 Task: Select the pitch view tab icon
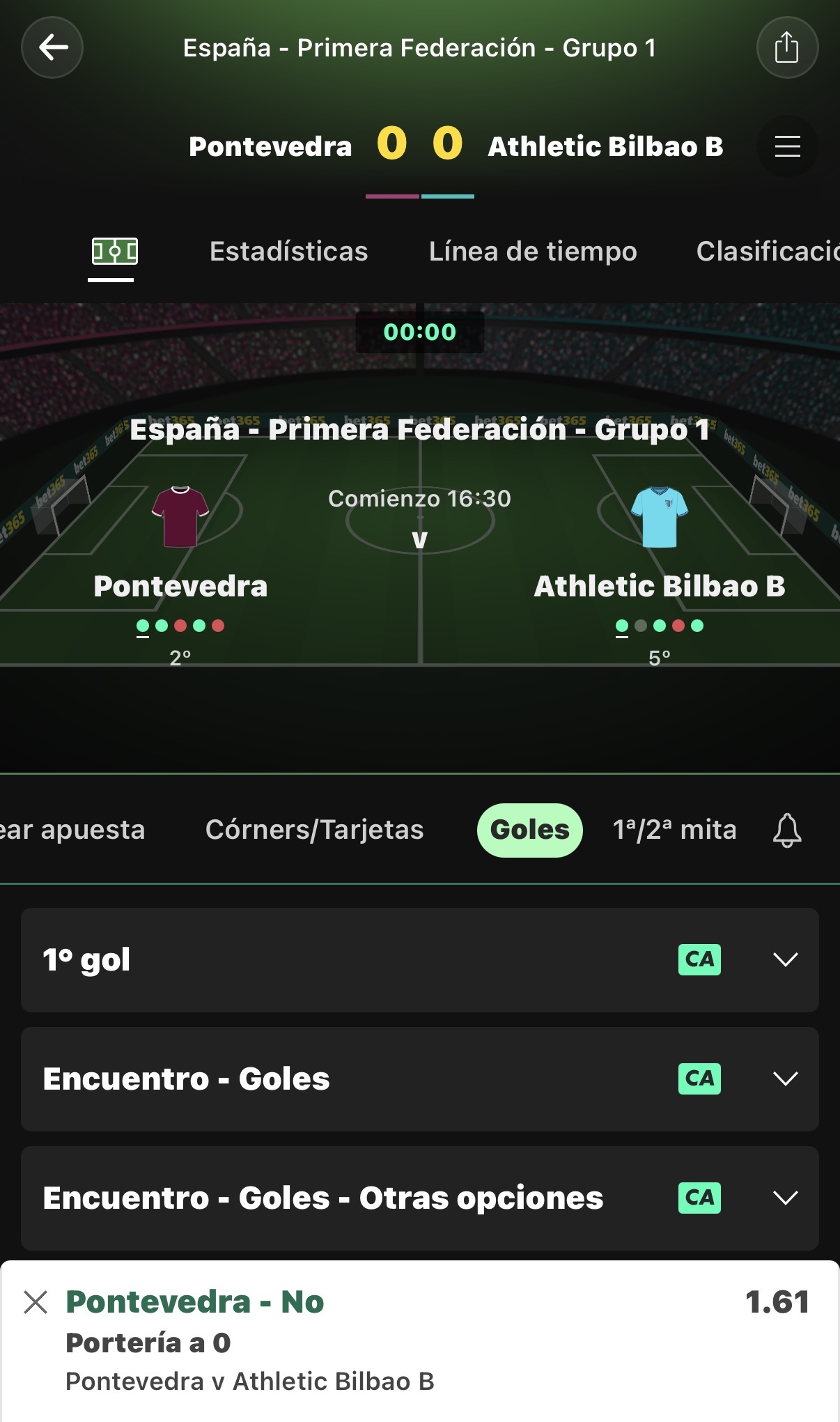pos(115,252)
